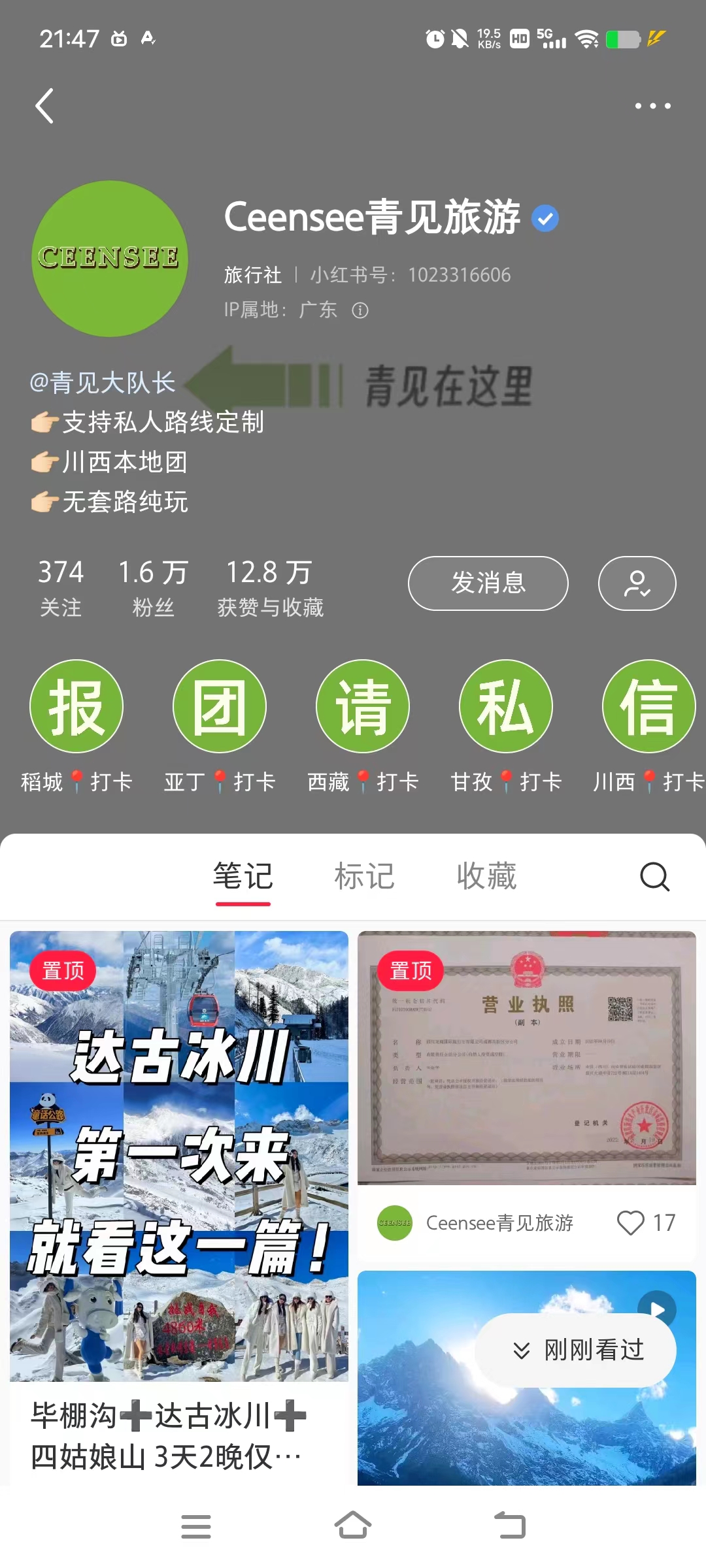
Task: Show IP属地 info details
Action: click(x=360, y=310)
